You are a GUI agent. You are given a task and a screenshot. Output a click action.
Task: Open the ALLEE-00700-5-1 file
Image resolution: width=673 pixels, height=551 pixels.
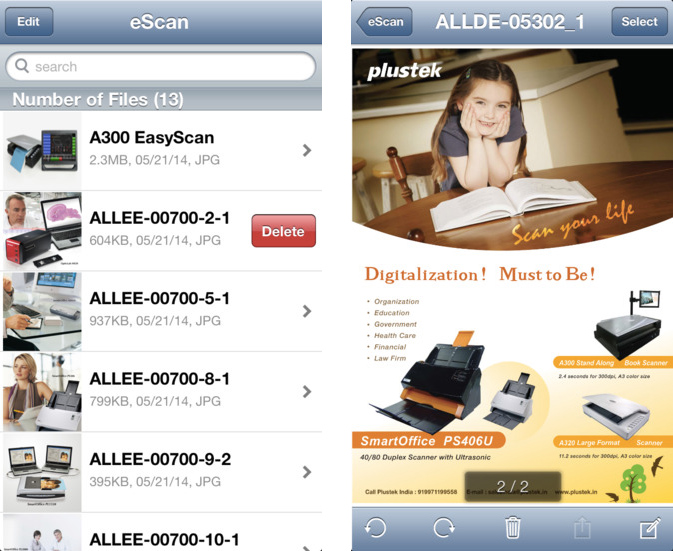(160, 310)
